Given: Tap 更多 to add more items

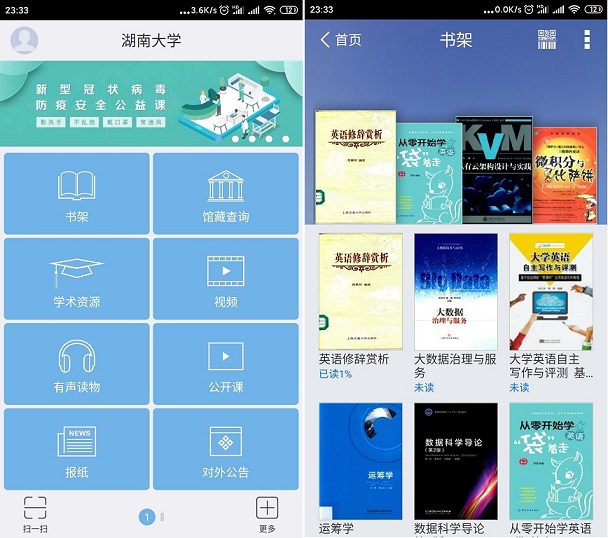Looking at the screenshot, I should (x=266, y=513).
